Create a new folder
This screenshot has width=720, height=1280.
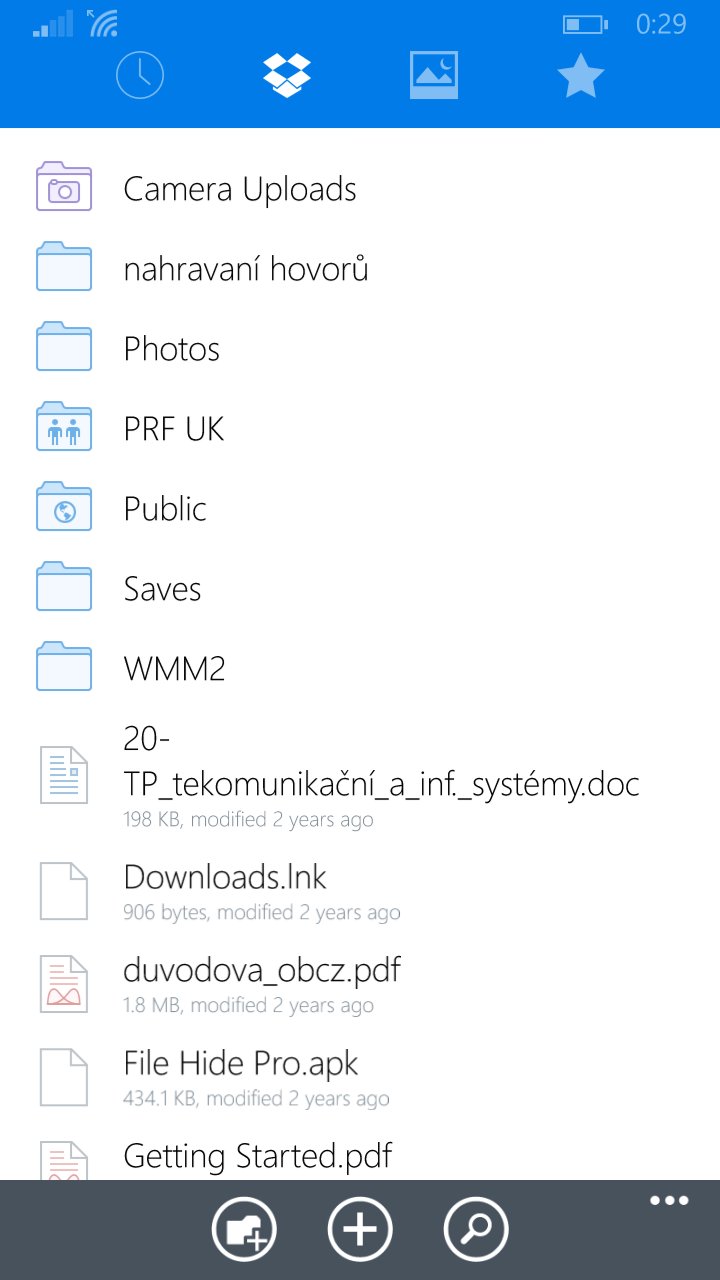244,1229
